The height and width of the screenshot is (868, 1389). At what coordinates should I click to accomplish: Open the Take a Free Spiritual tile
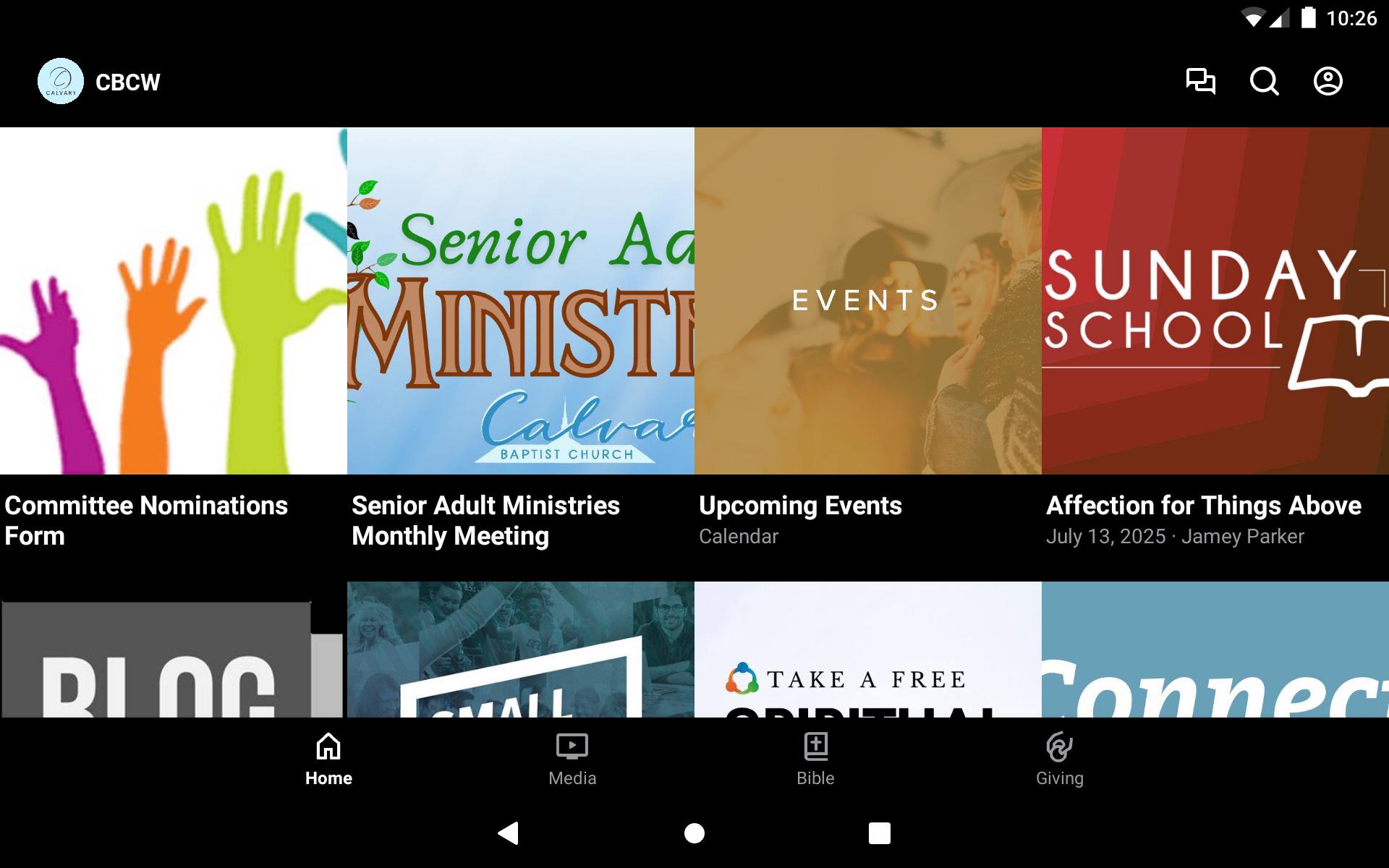[x=868, y=651]
